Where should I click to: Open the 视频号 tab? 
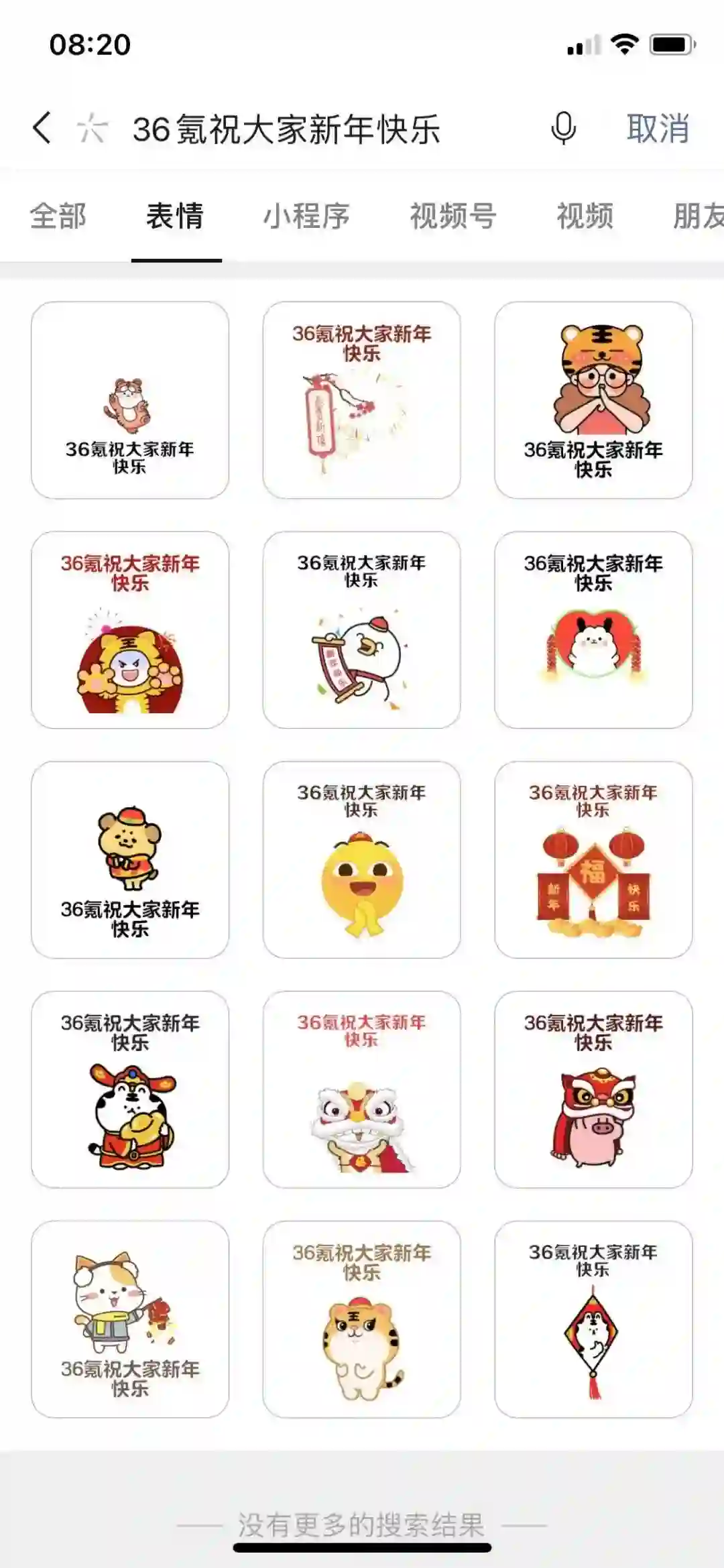[x=453, y=217]
